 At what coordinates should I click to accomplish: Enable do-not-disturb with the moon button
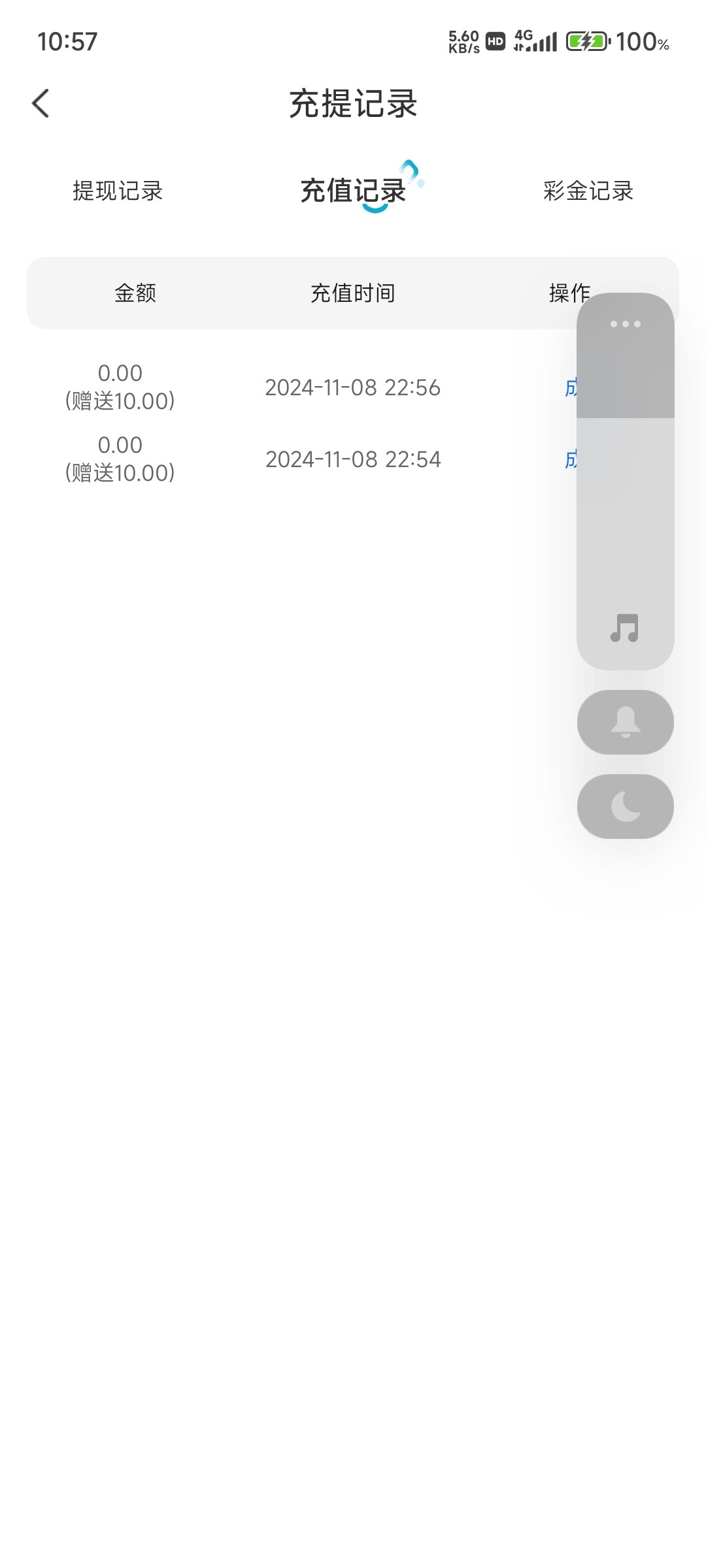tap(626, 806)
